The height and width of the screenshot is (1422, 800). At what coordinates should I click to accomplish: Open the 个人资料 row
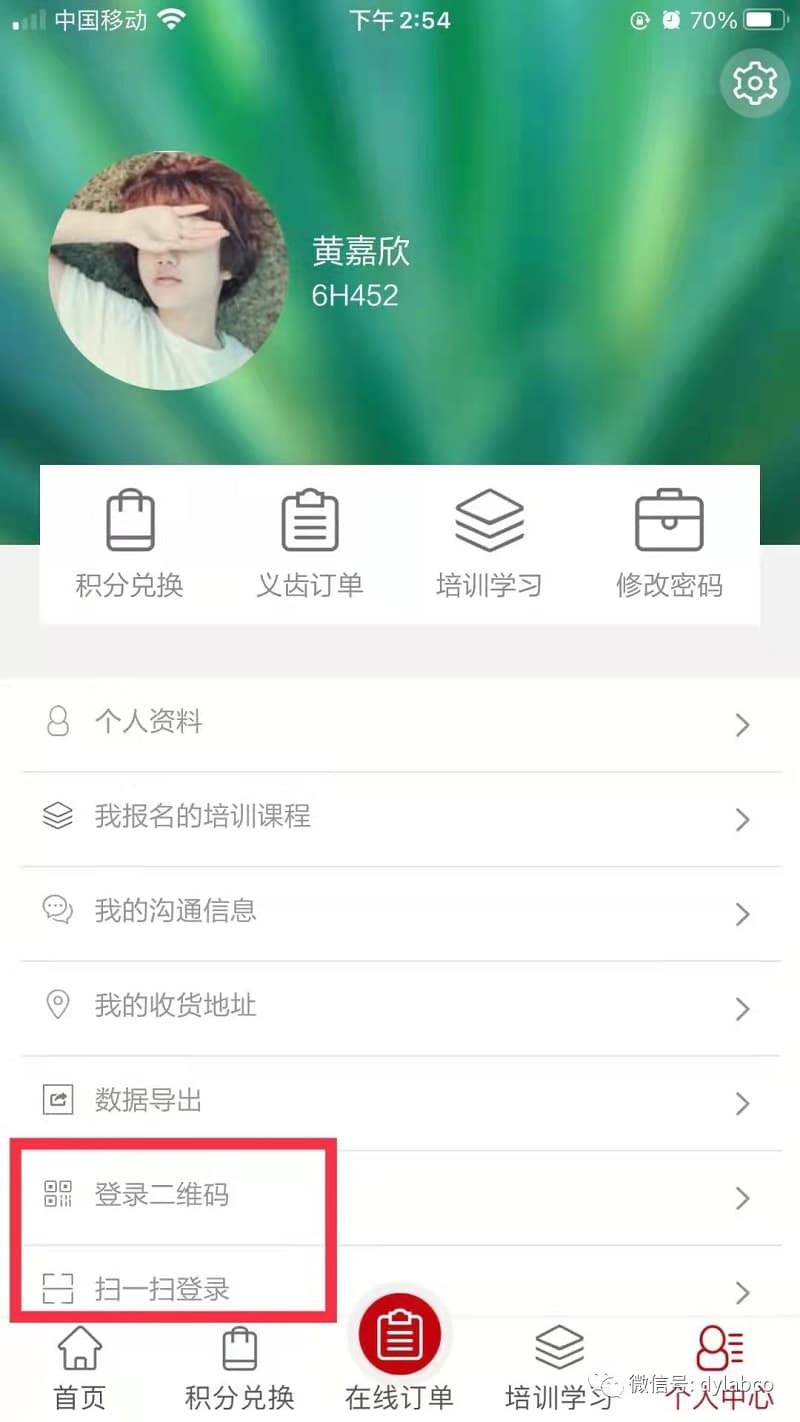400,723
